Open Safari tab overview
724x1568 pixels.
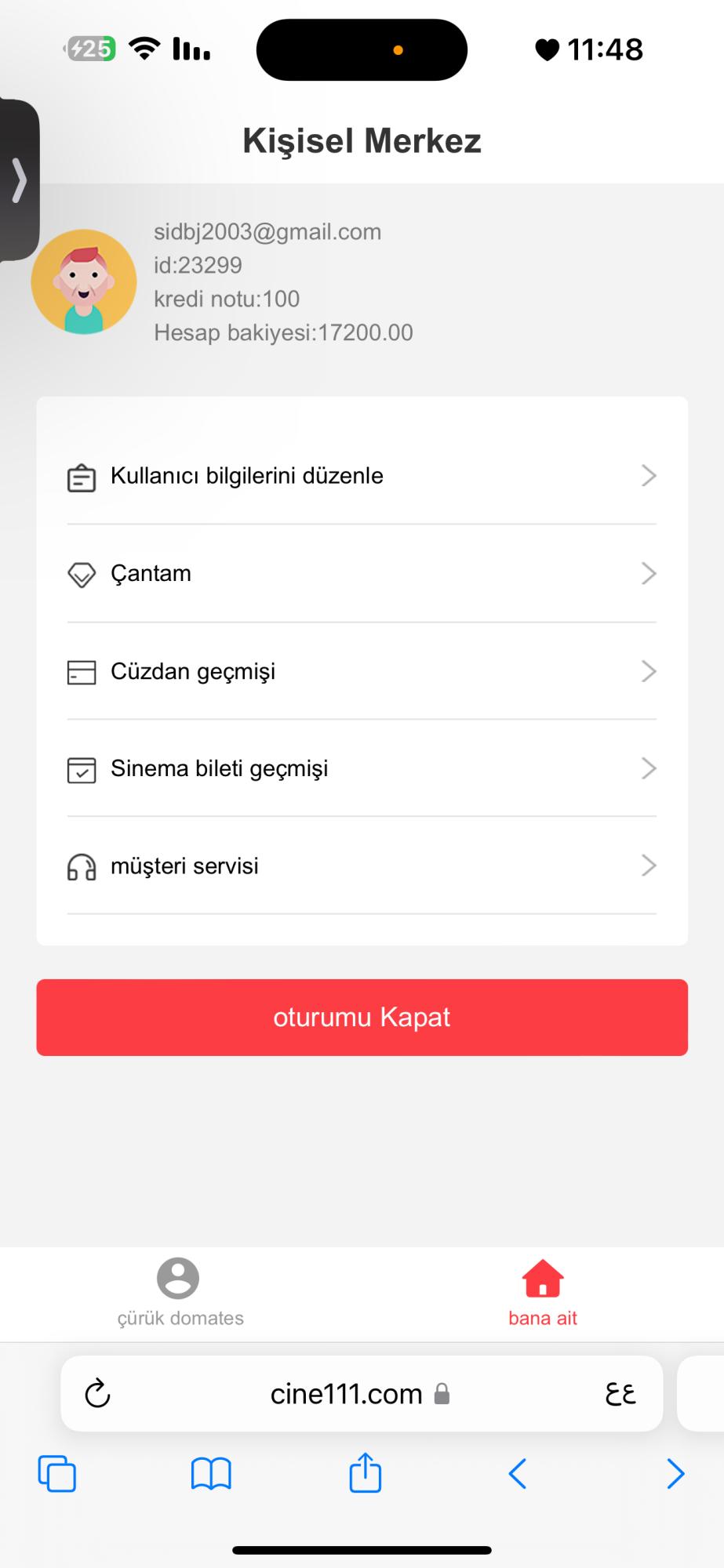coord(57,1474)
